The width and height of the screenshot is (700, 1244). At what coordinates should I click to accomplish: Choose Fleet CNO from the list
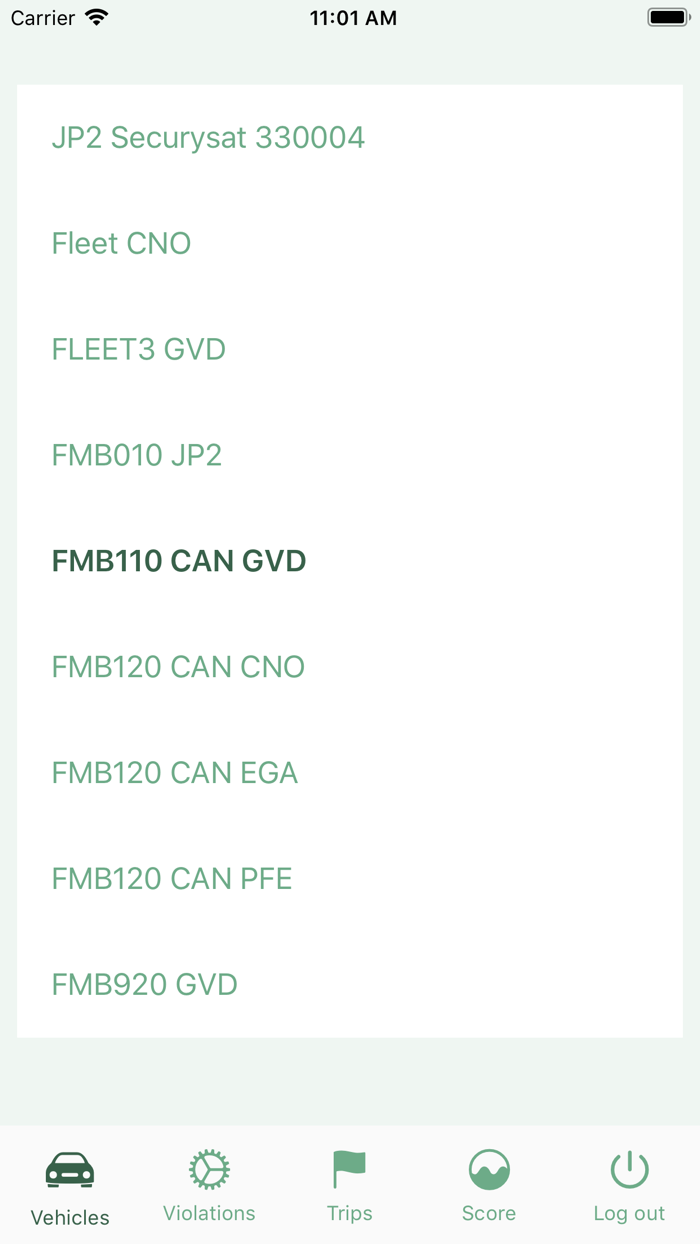coord(121,244)
